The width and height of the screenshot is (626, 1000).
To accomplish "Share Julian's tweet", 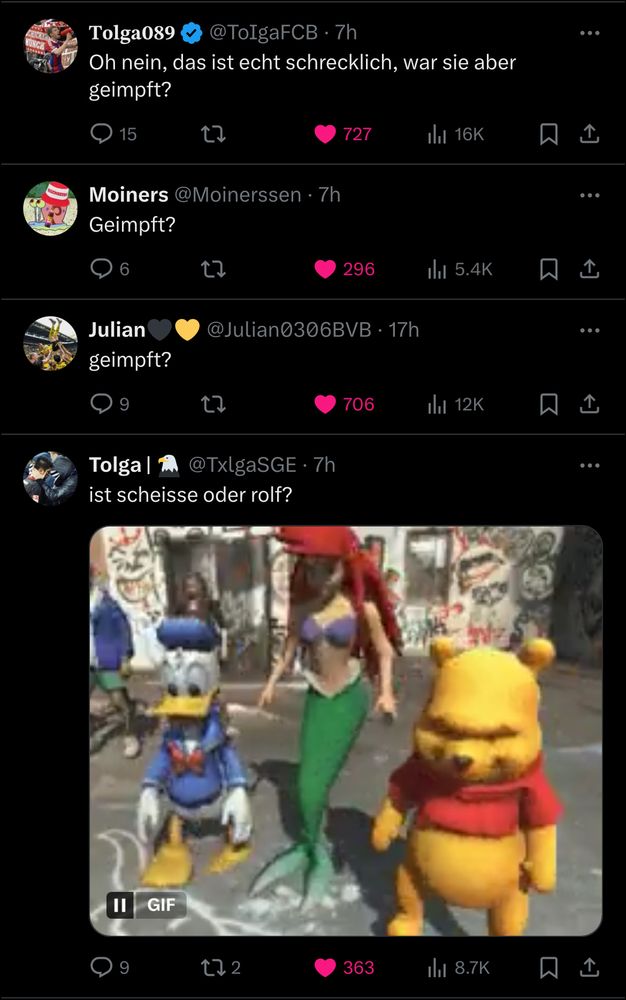I will 590,404.
